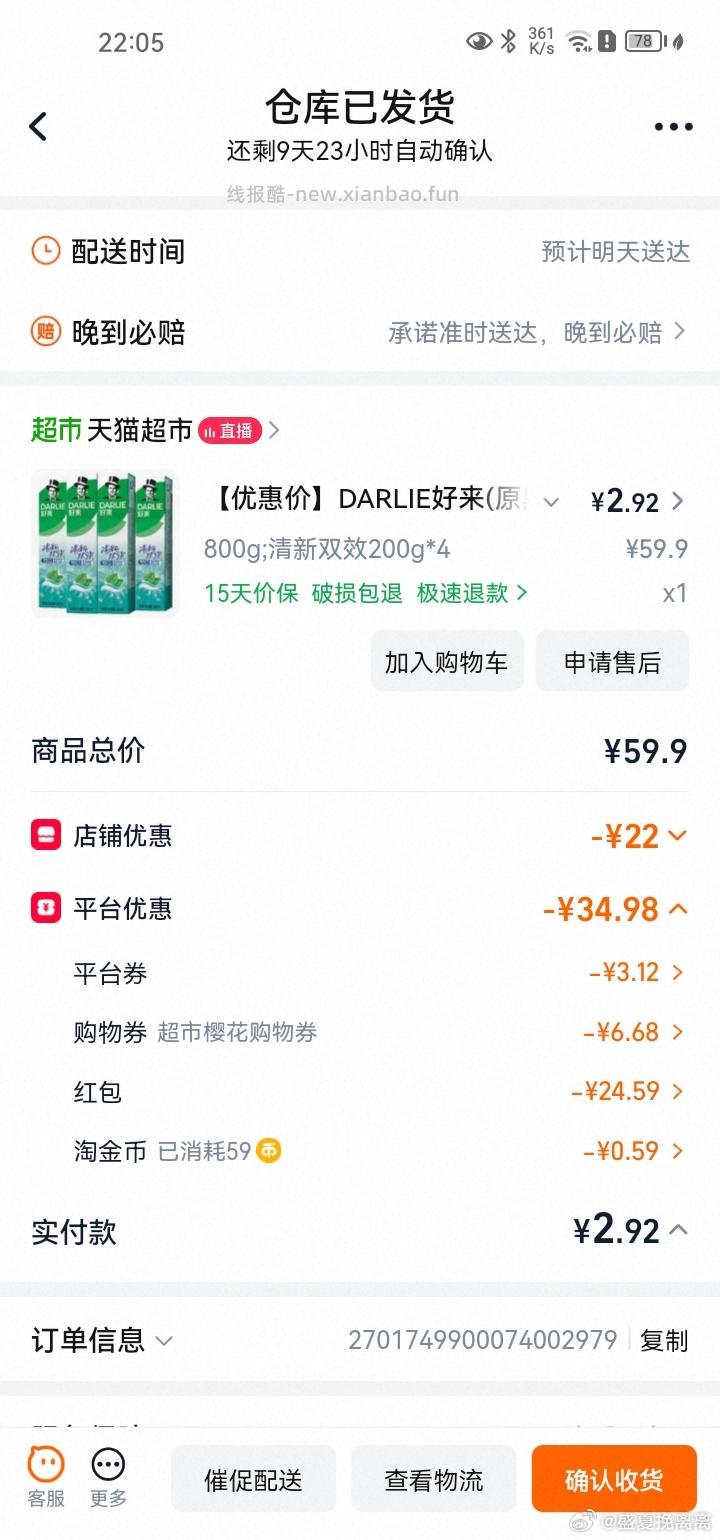The width and height of the screenshot is (720, 1540).
Task: Tap 加入购物车 to add to cart
Action: point(446,661)
